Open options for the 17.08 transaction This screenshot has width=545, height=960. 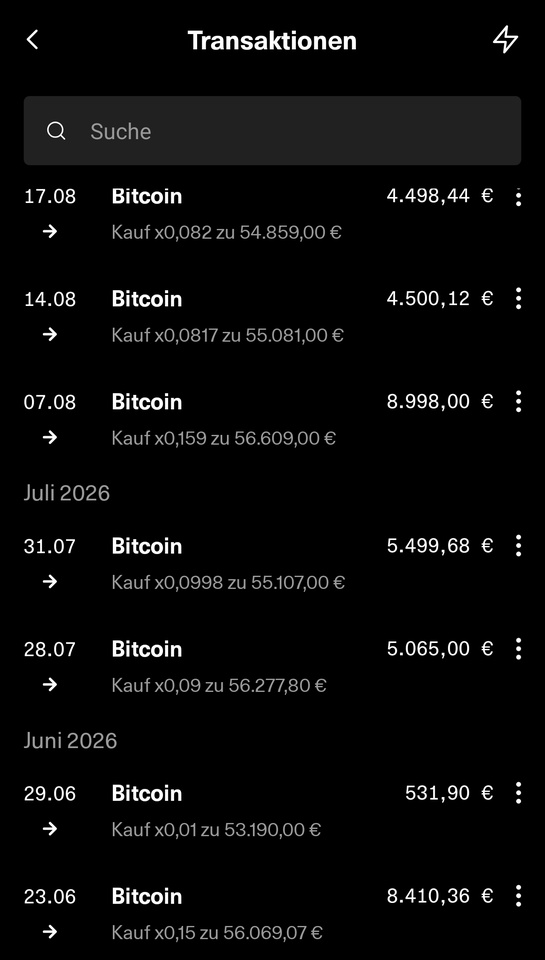[x=518, y=197]
